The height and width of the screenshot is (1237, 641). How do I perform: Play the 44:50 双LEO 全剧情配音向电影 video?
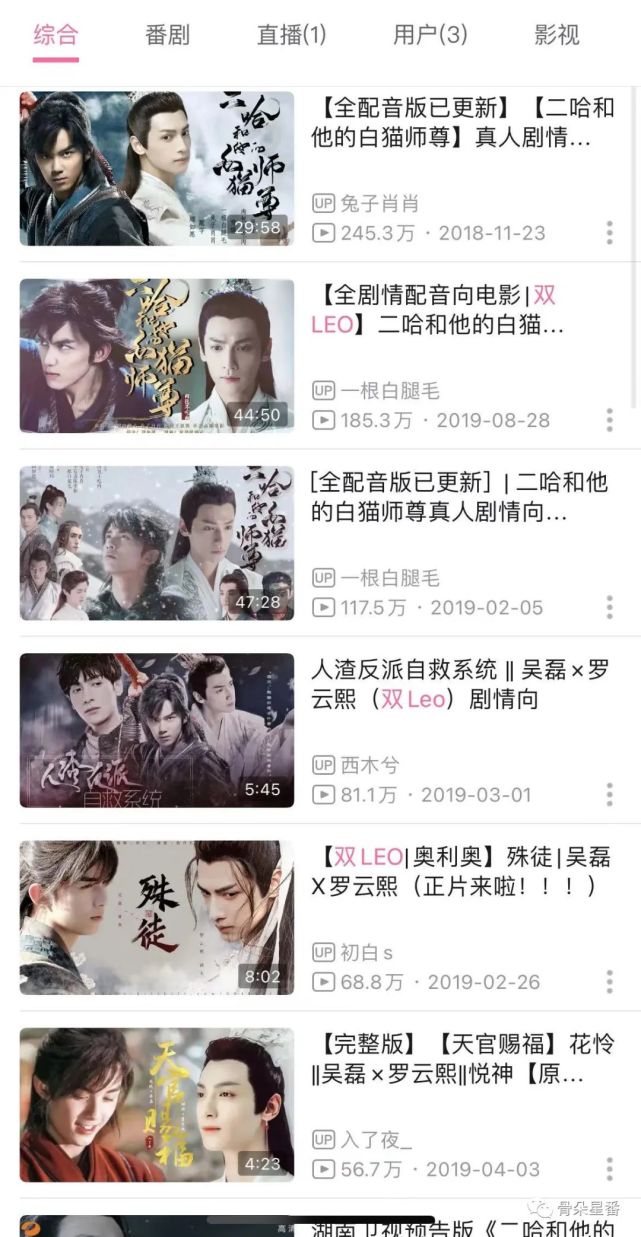click(157, 356)
